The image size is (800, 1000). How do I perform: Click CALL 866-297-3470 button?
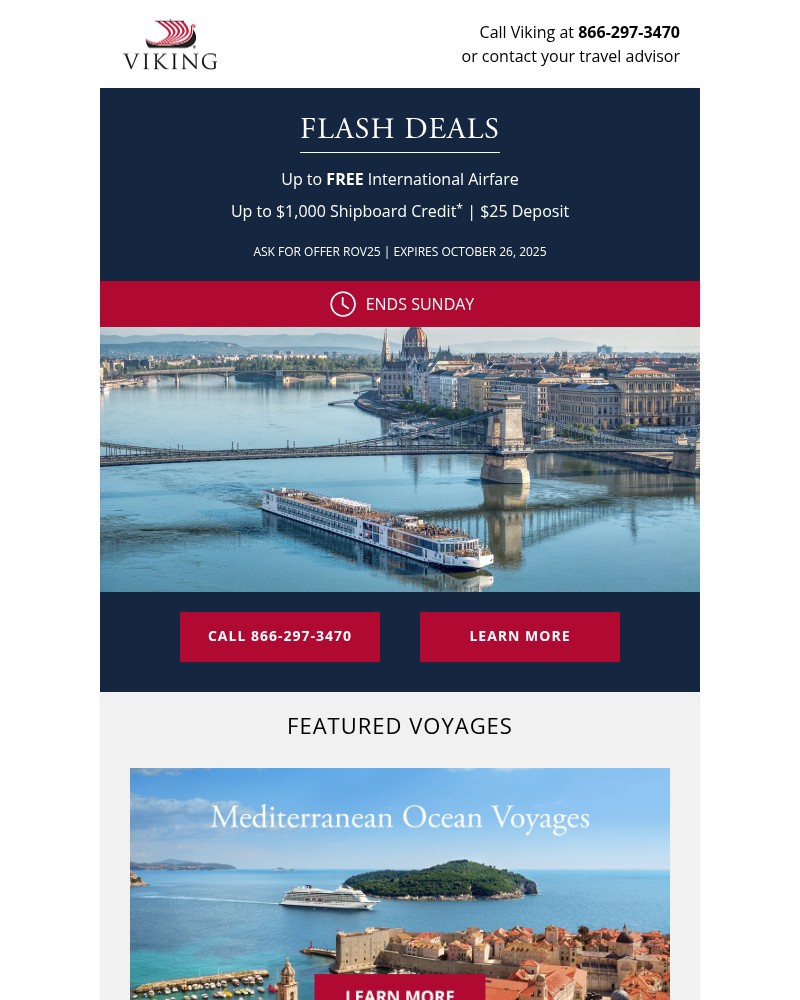point(280,636)
